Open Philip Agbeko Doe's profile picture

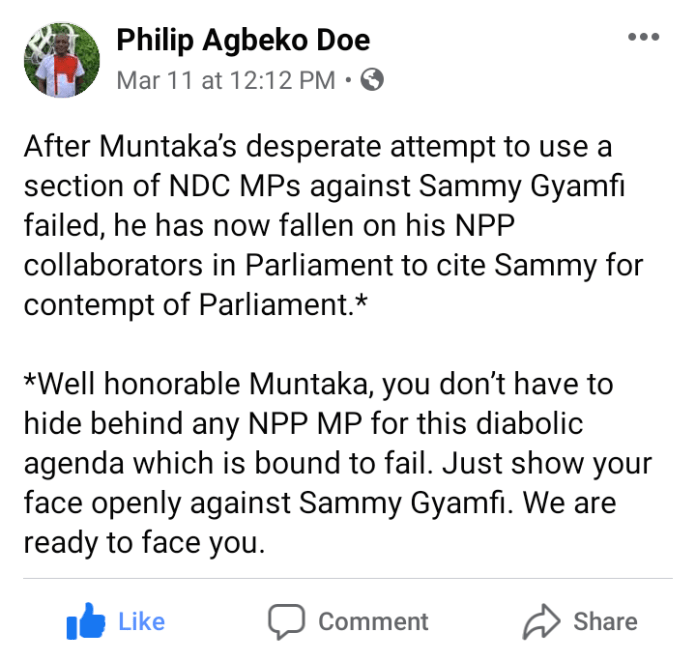(60, 60)
